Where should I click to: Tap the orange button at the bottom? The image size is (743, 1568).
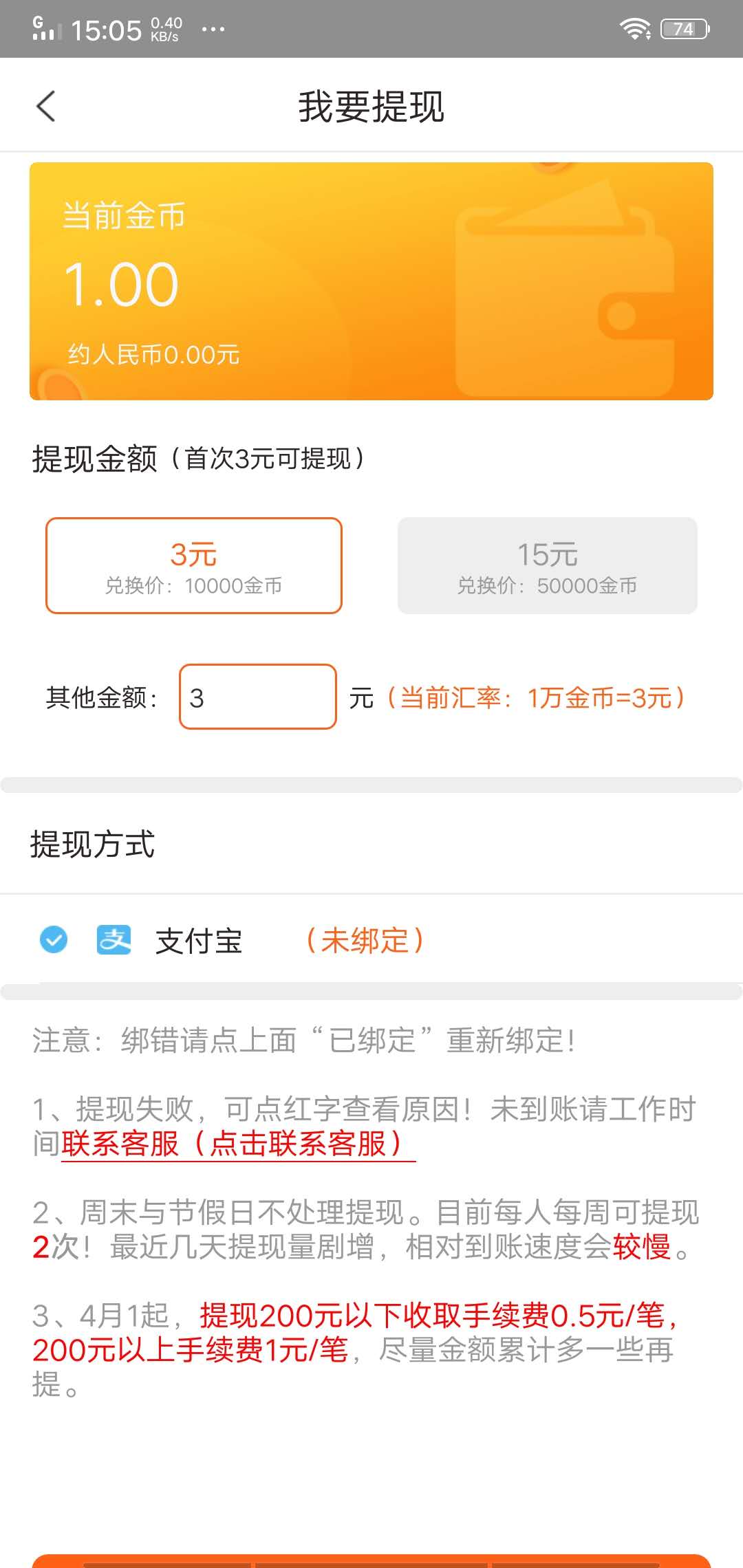coord(371,1562)
